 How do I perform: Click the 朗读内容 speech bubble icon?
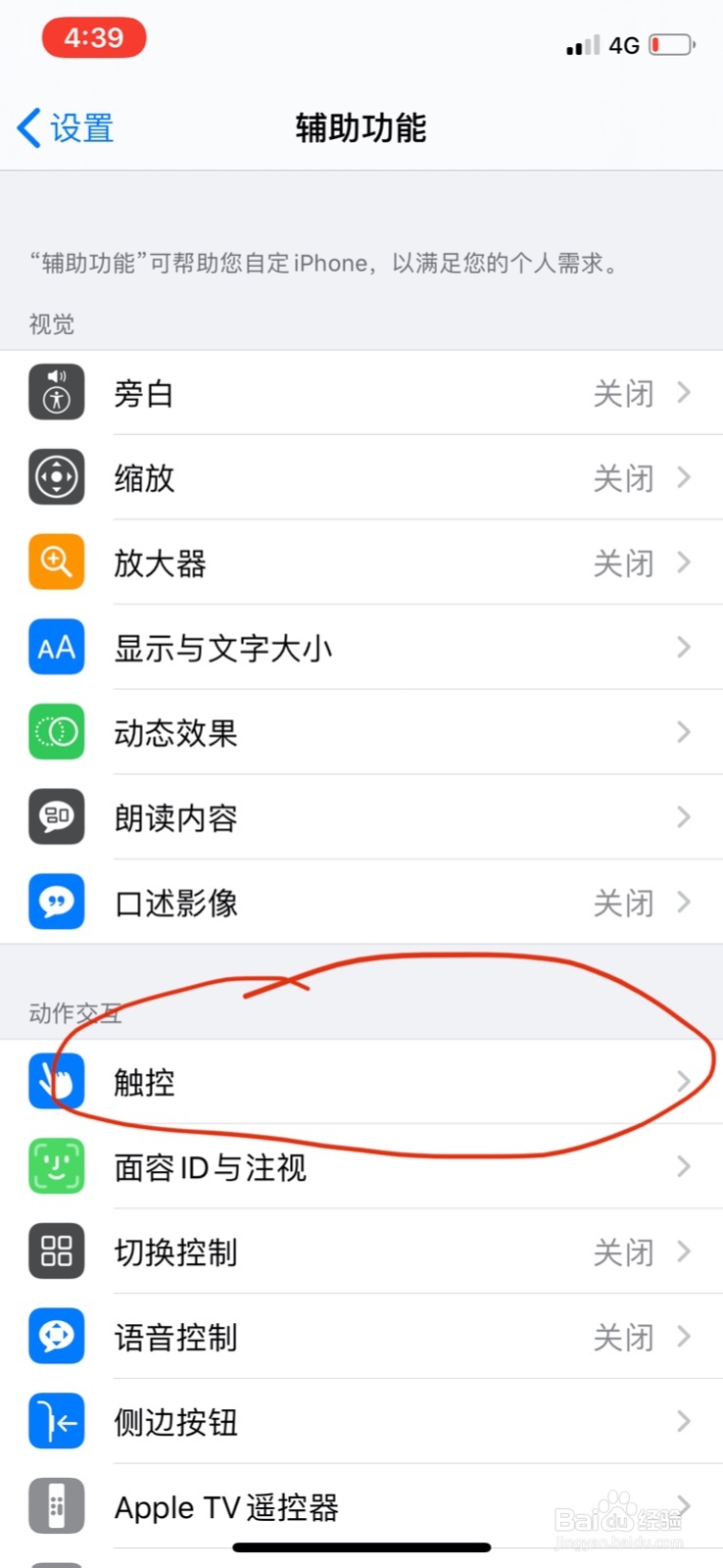coord(56,817)
